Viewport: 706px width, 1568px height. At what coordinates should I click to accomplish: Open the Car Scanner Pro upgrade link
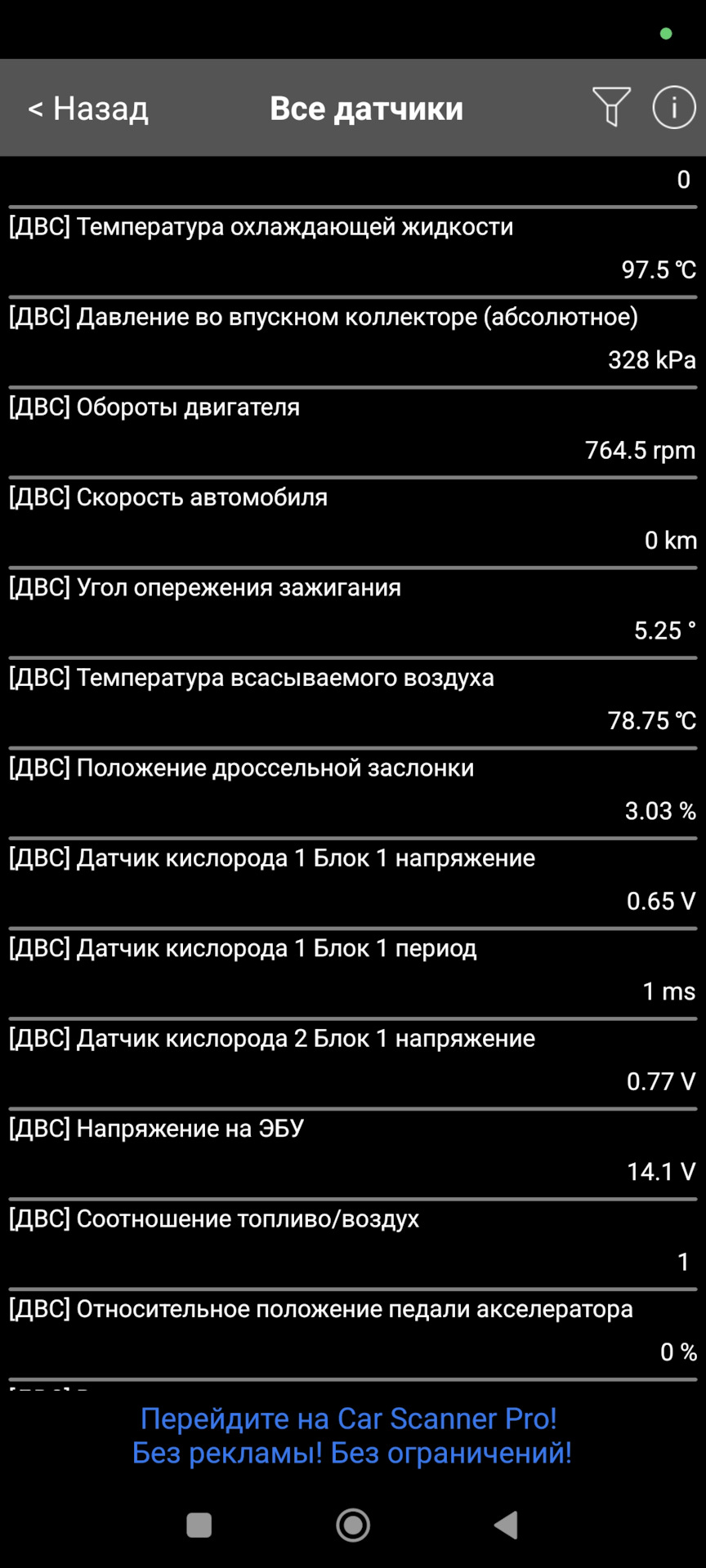click(352, 1435)
